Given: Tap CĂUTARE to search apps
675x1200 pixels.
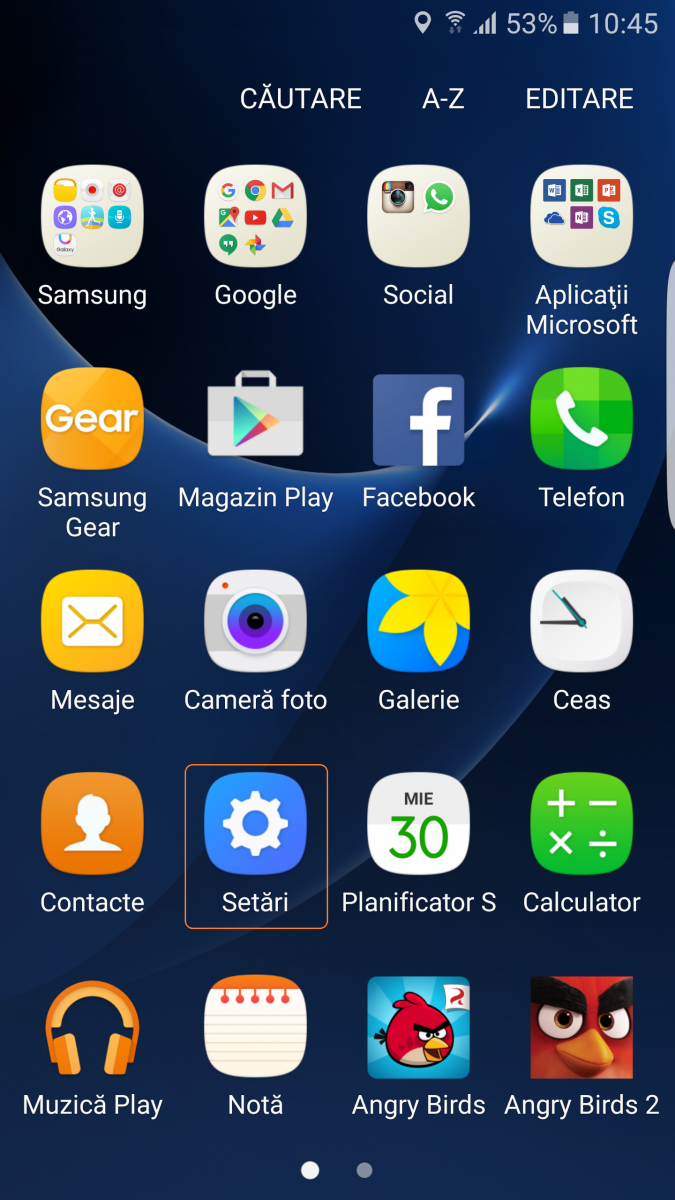Looking at the screenshot, I should [300, 99].
